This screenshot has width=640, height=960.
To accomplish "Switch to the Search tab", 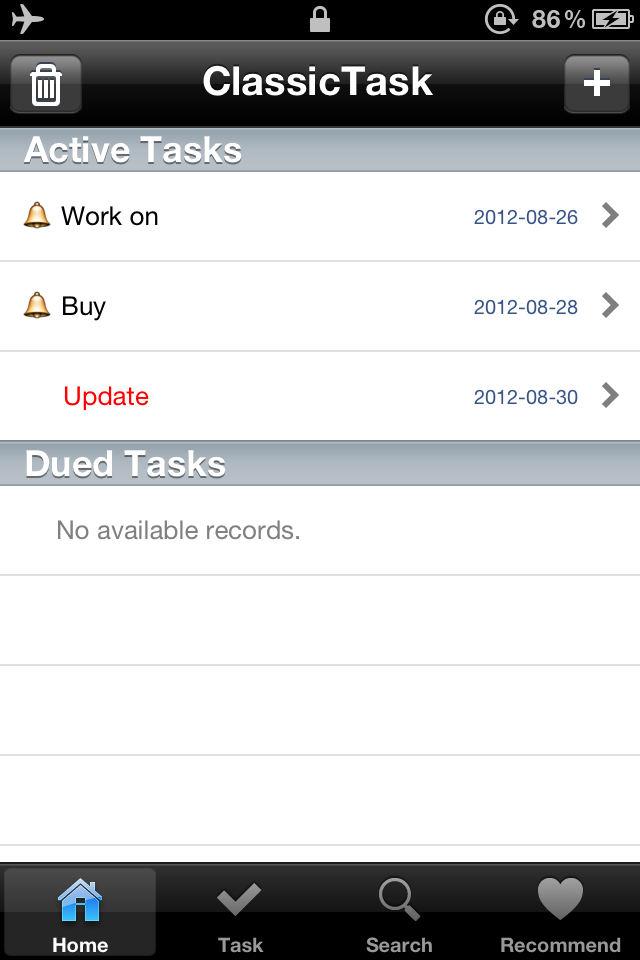I will click(x=399, y=913).
